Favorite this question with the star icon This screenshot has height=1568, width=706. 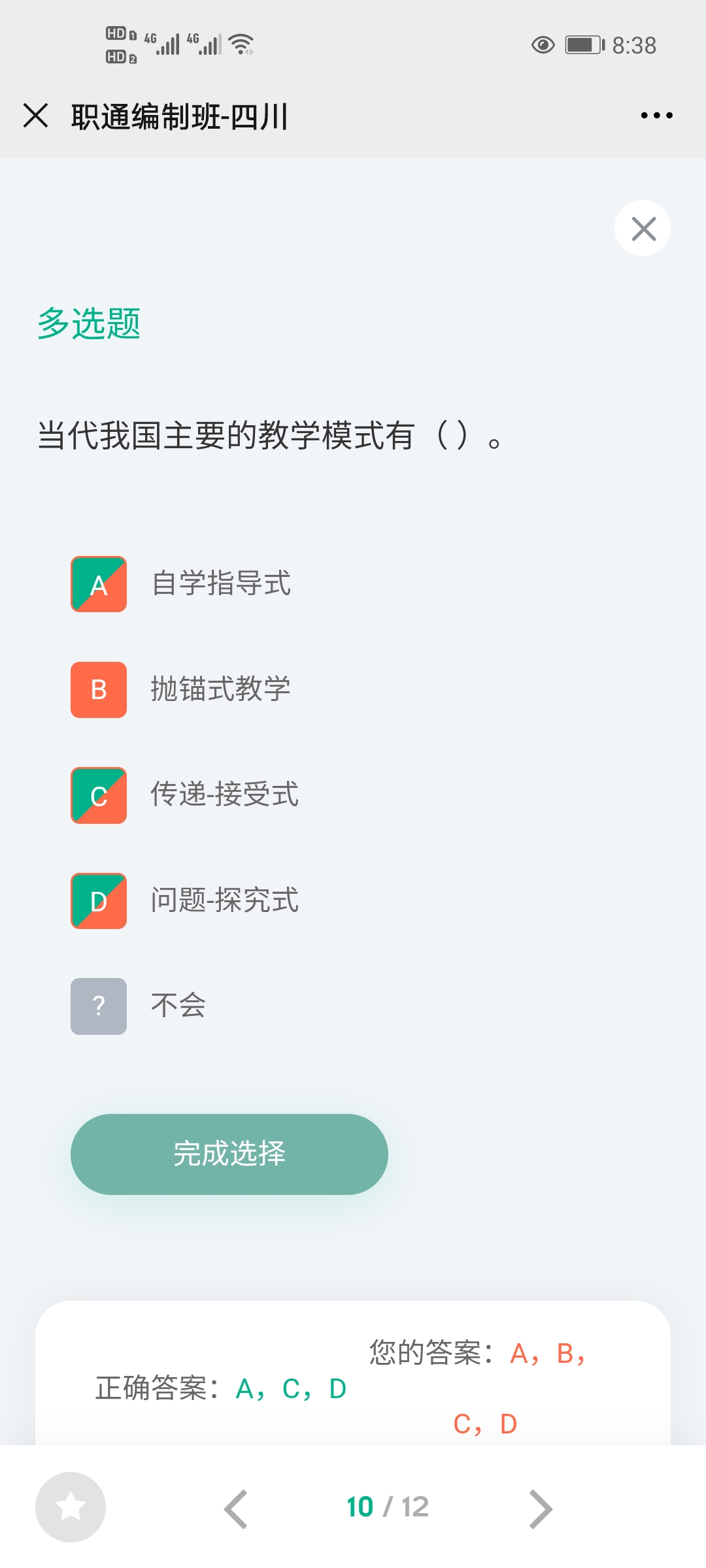point(71,1507)
